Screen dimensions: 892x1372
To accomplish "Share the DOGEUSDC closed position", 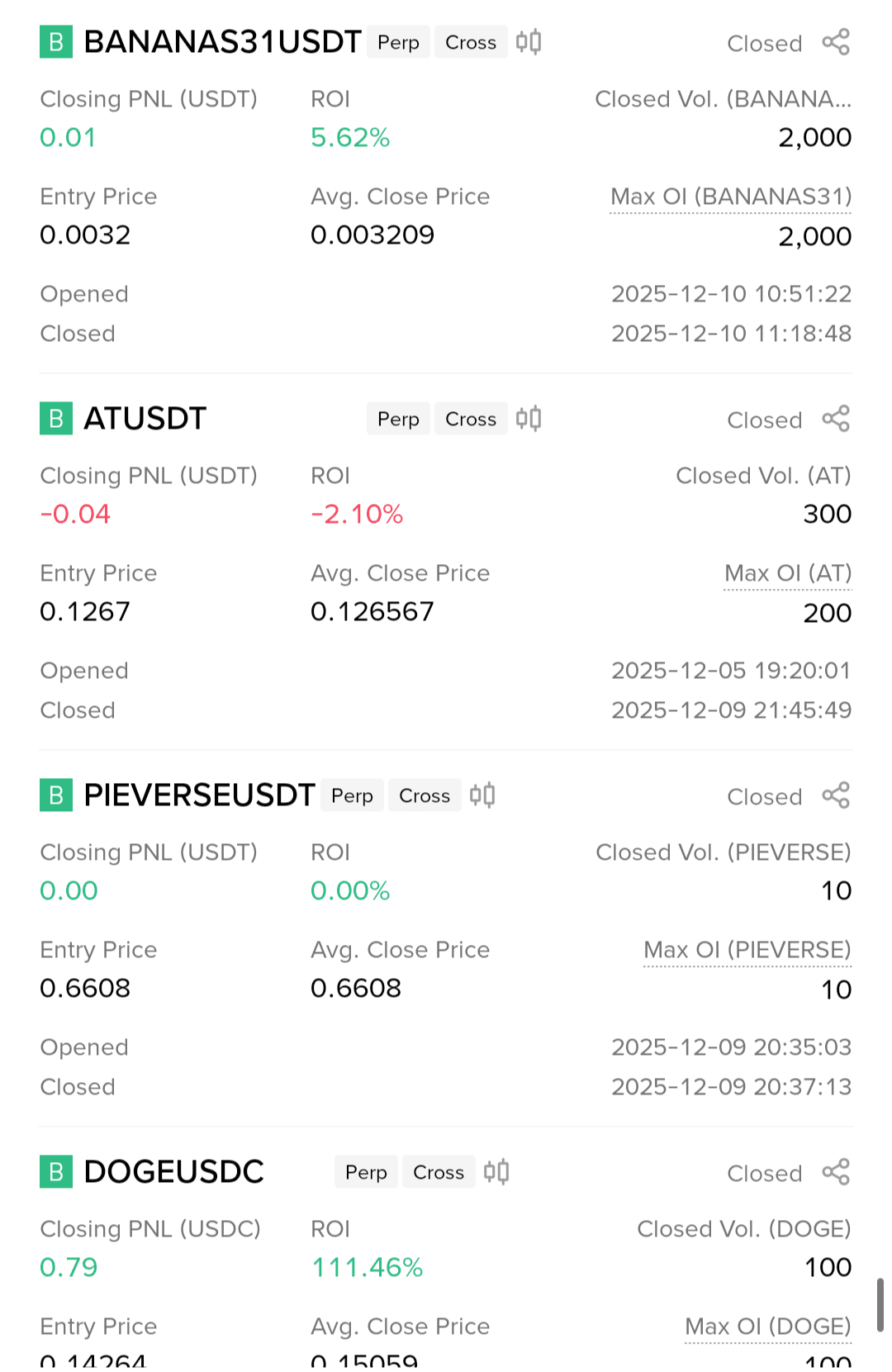I will [836, 1172].
